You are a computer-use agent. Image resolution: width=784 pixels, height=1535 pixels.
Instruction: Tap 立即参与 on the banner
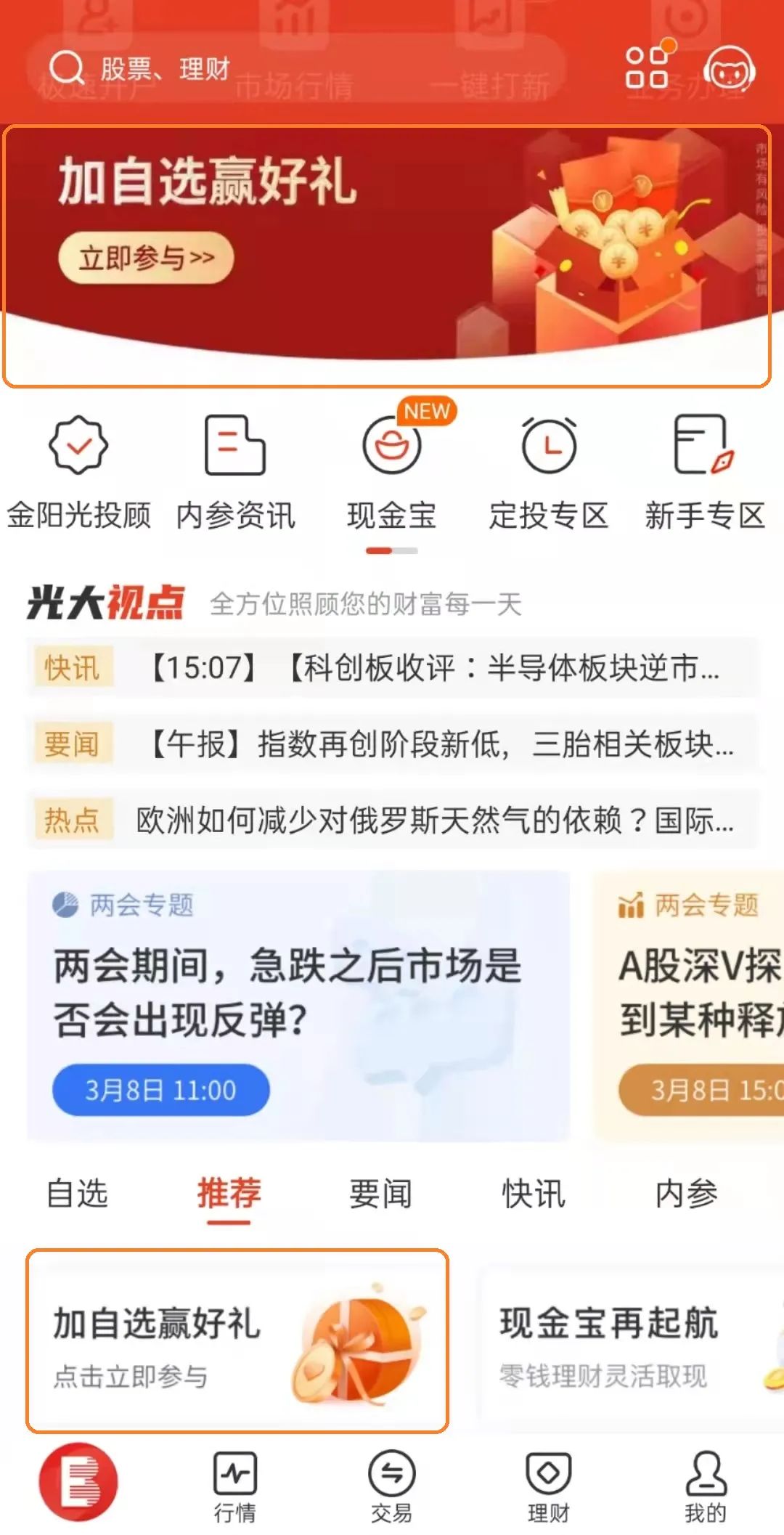146,258
